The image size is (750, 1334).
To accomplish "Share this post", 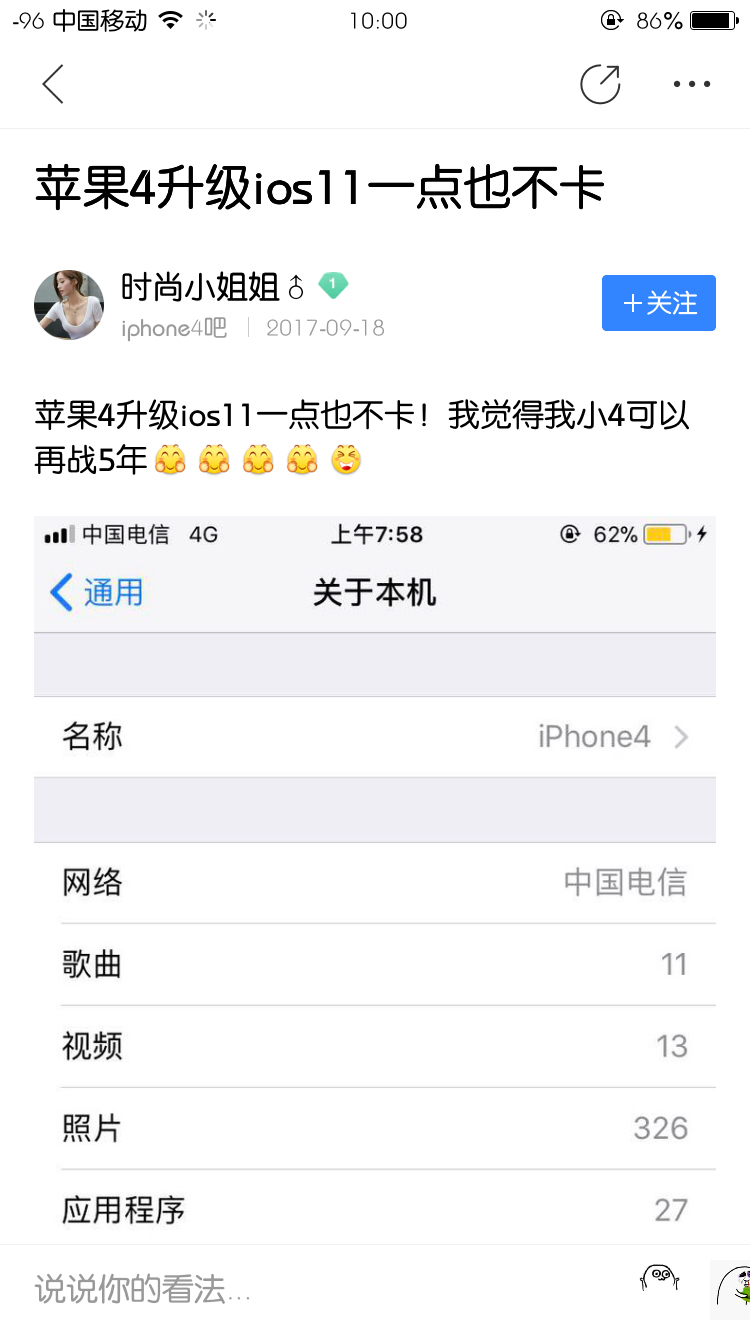I will [600, 84].
